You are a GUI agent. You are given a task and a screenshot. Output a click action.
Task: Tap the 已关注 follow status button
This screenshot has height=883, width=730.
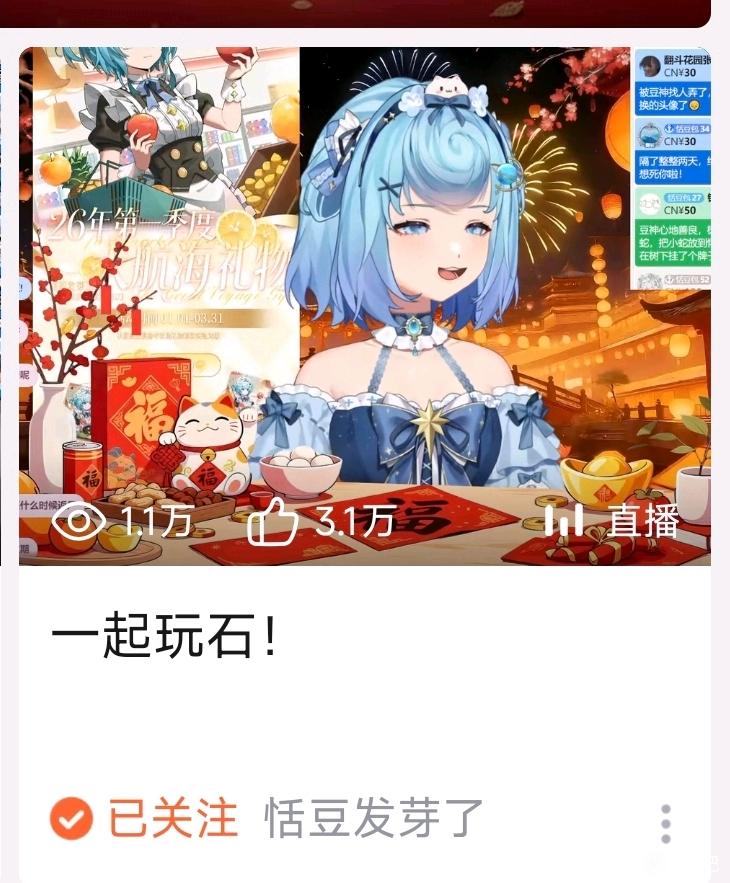click(143, 818)
